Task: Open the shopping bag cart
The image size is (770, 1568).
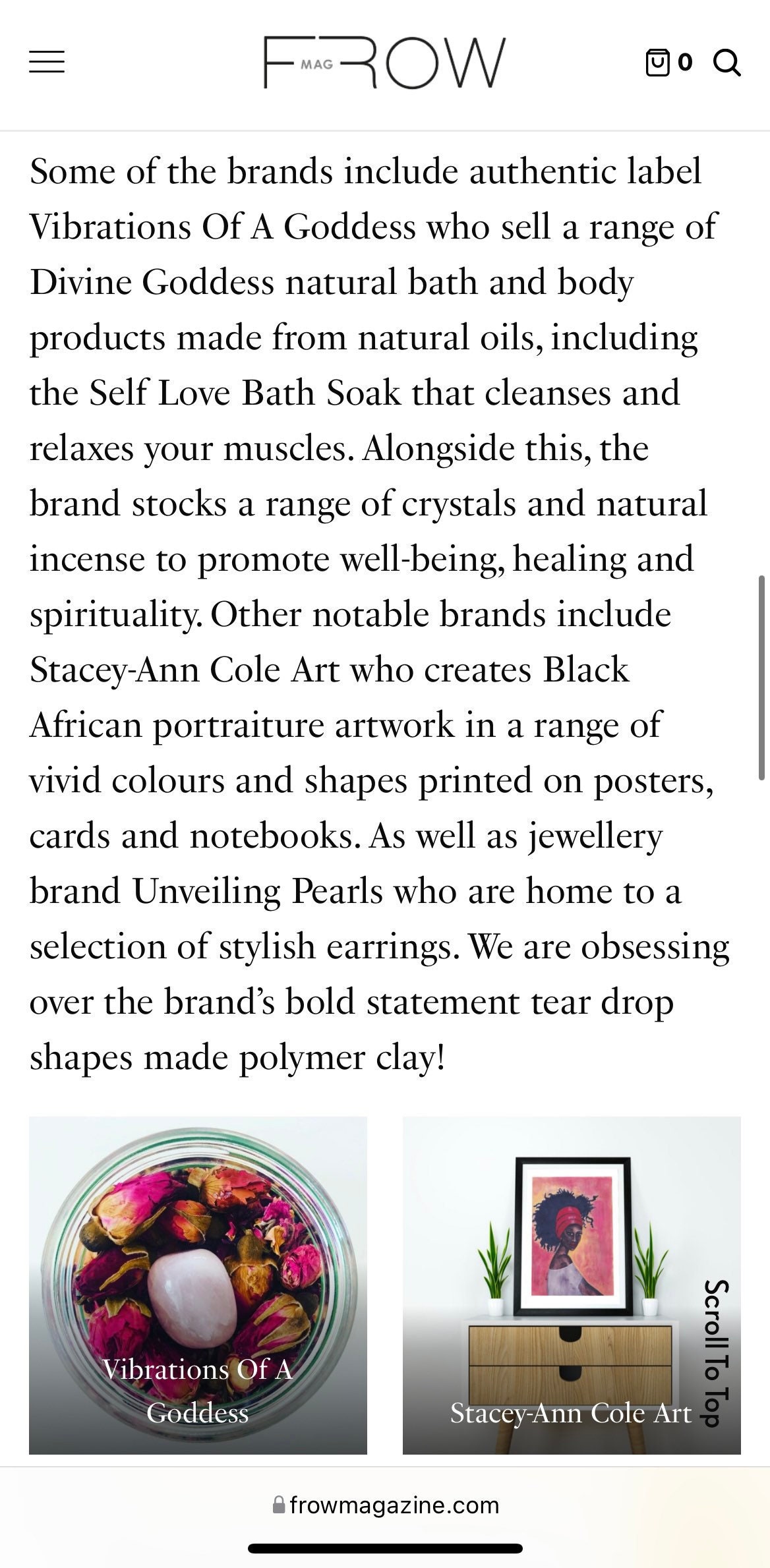Action: click(x=668, y=62)
